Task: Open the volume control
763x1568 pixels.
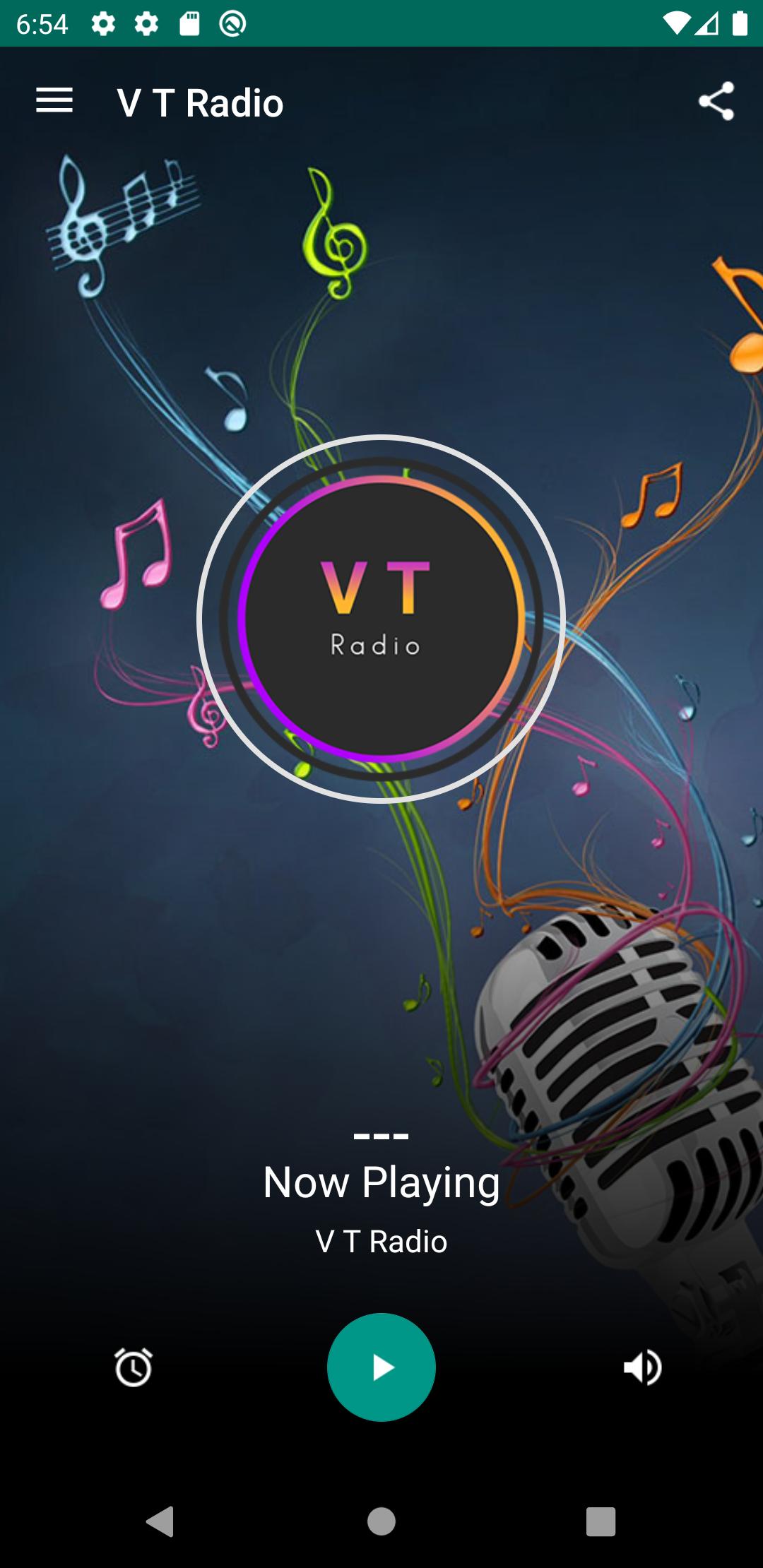Action: (x=642, y=1367)
